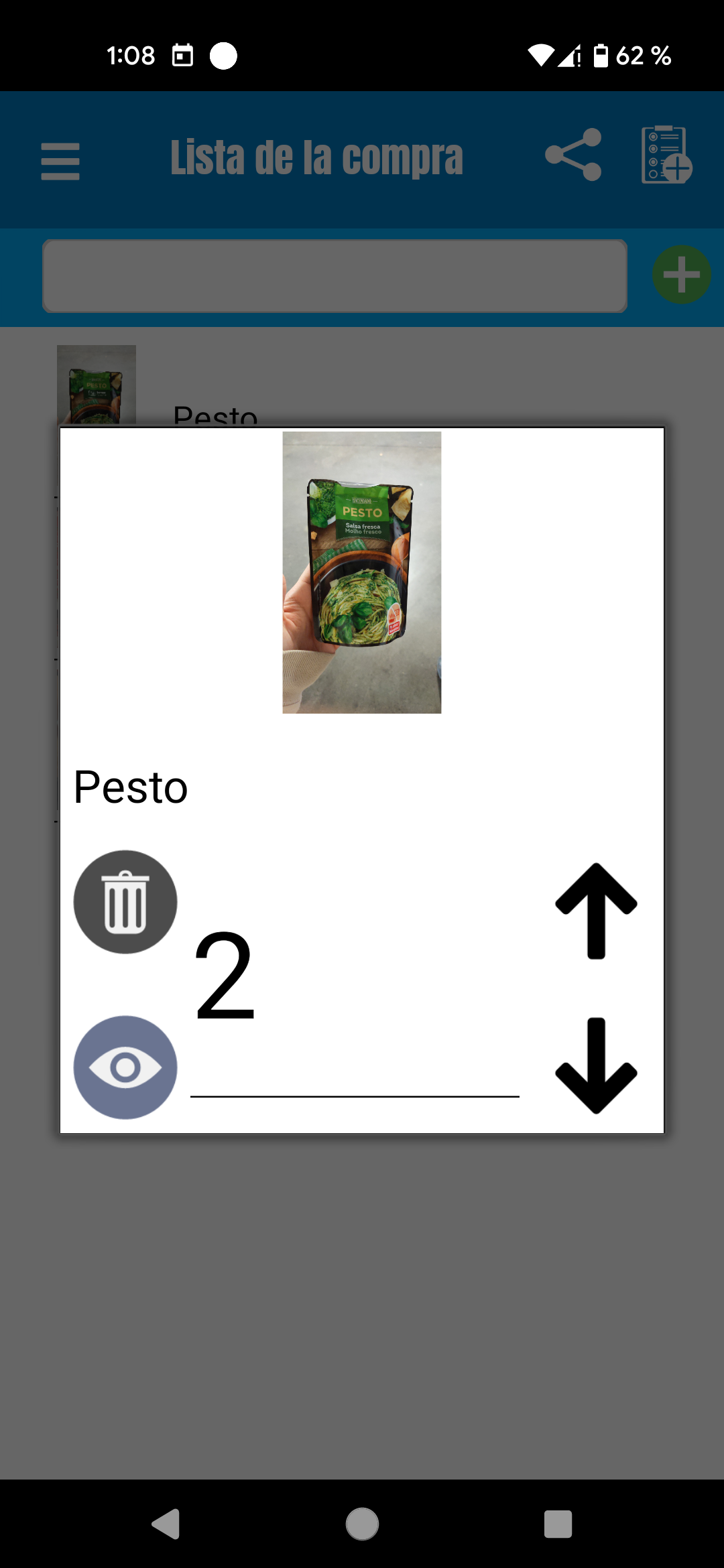Tap the green plus add-item button

(x=681, y=275)
